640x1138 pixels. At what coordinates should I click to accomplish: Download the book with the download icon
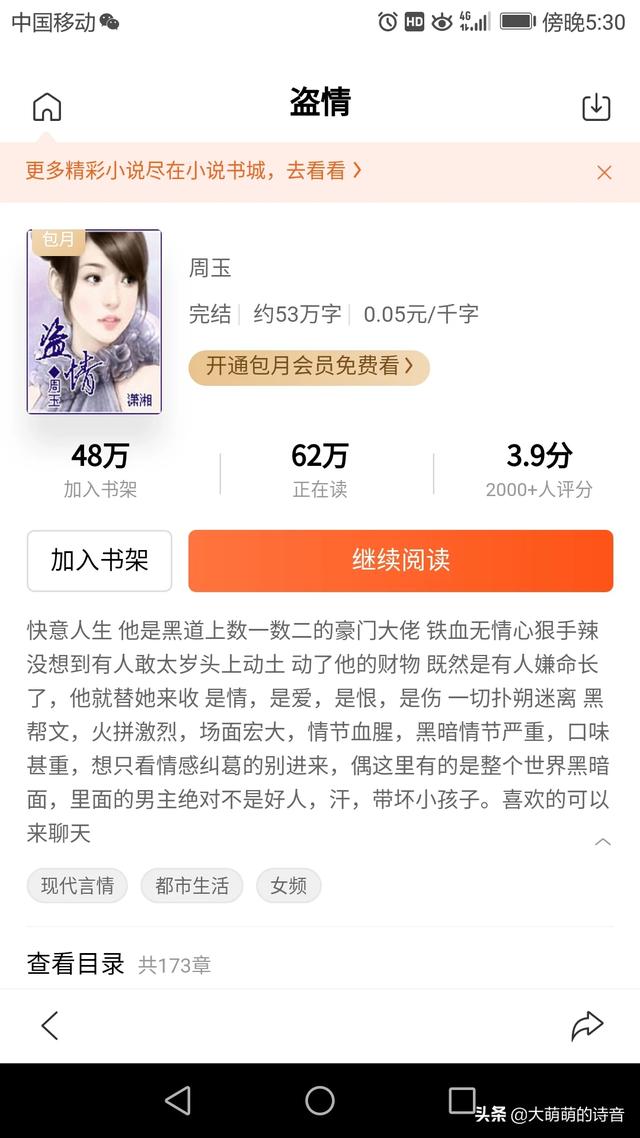(x=596, y=107)
